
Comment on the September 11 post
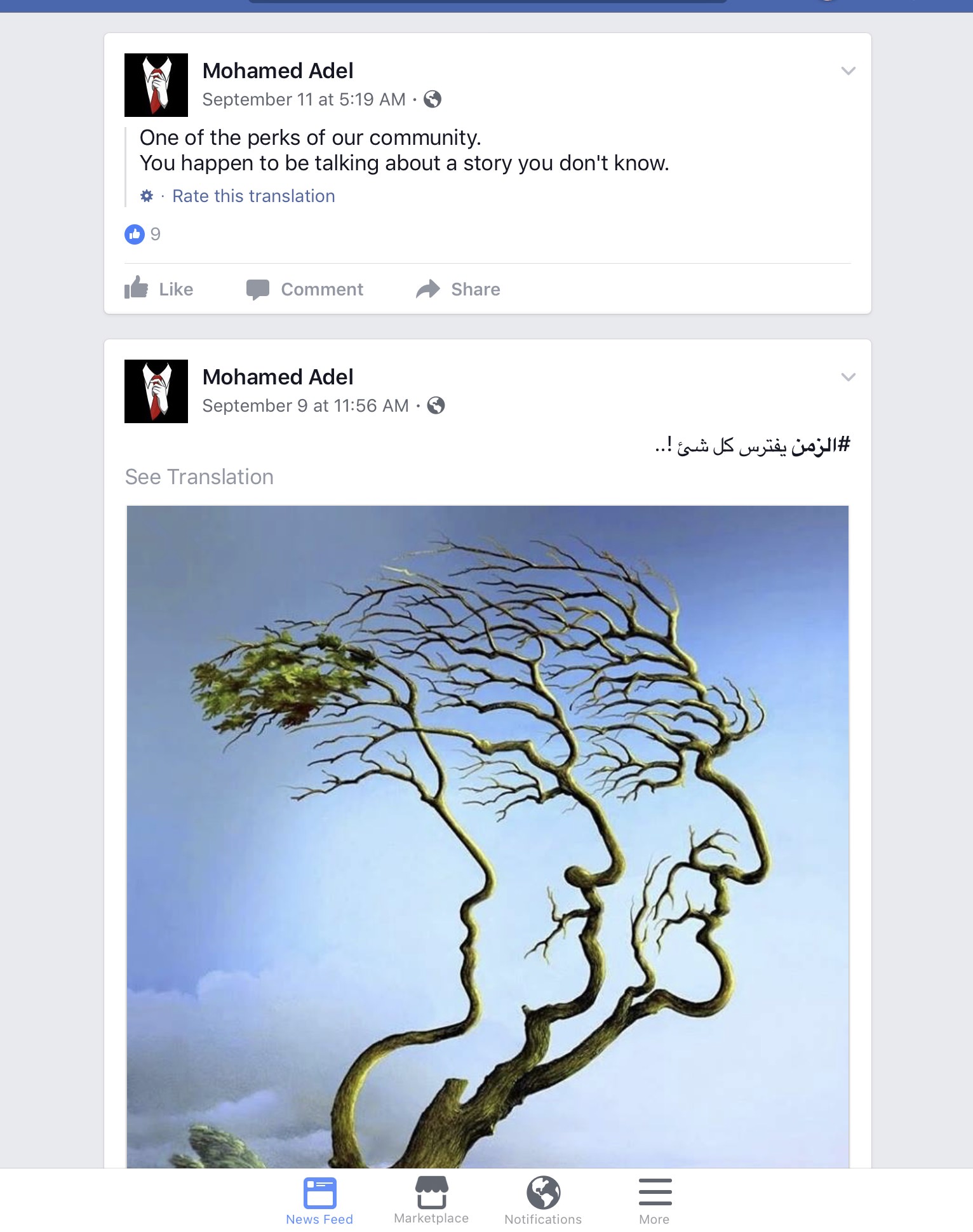(x=305, y=289)
